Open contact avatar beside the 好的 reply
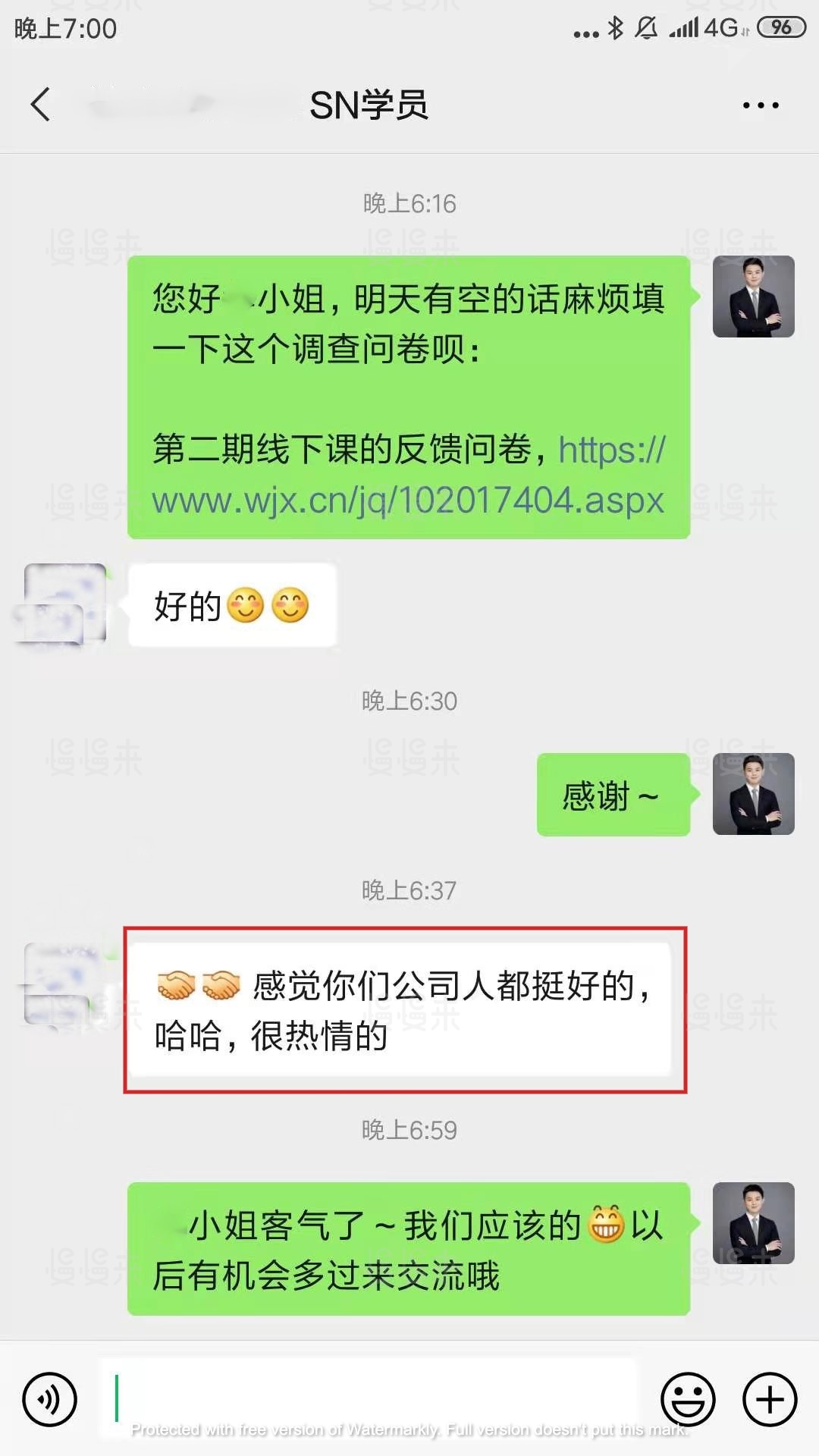Screen dimensions: 819x1456 64,604
